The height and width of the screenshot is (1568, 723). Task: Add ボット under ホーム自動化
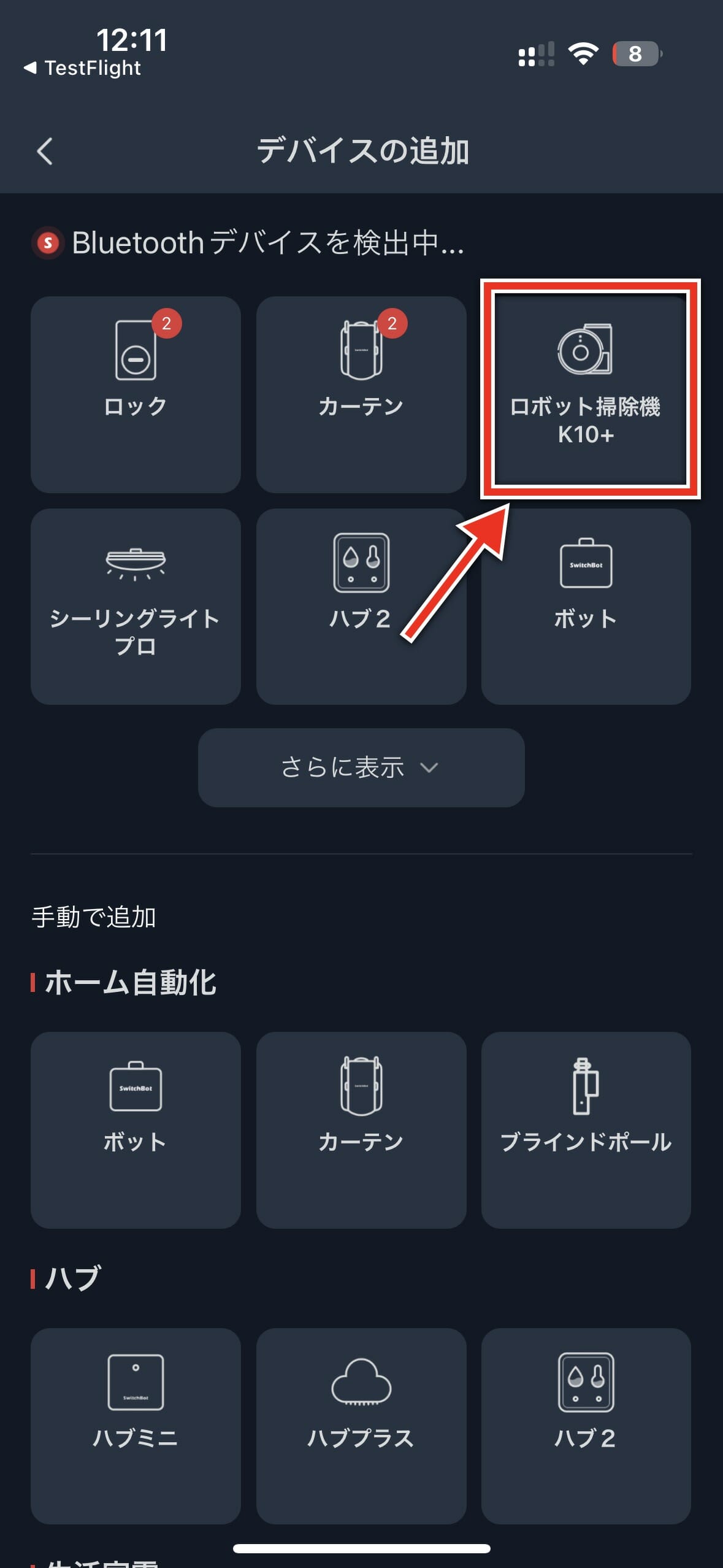tap(136, 1129)
